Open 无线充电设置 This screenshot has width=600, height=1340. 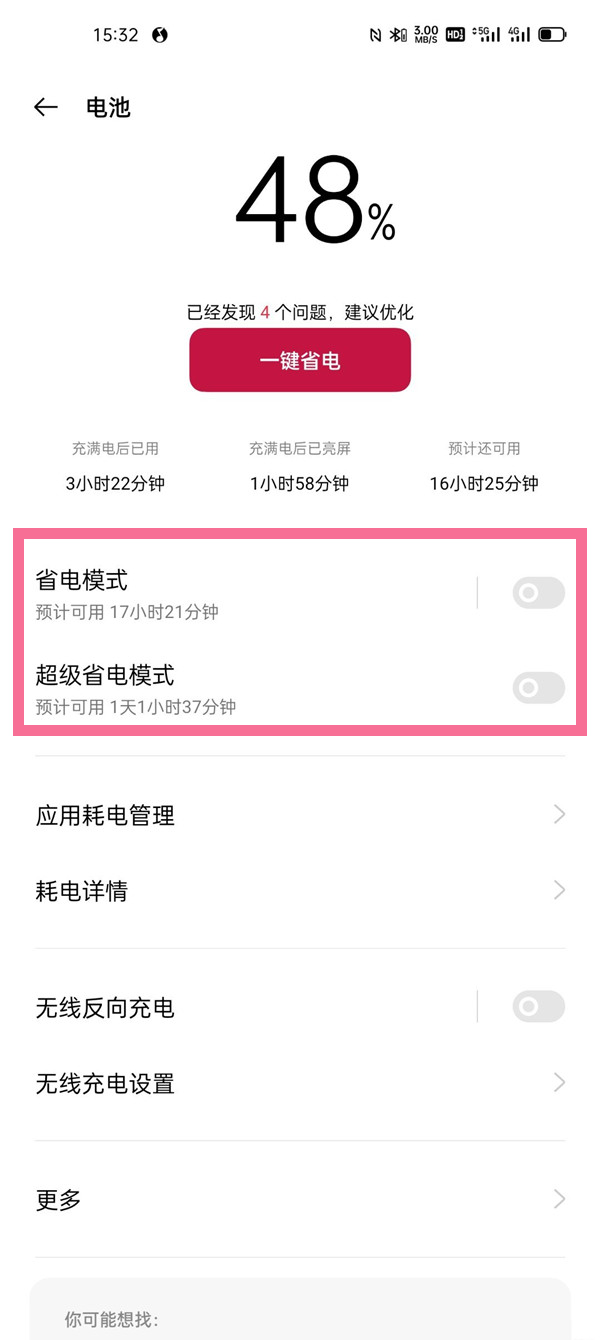pos(300,1083)
